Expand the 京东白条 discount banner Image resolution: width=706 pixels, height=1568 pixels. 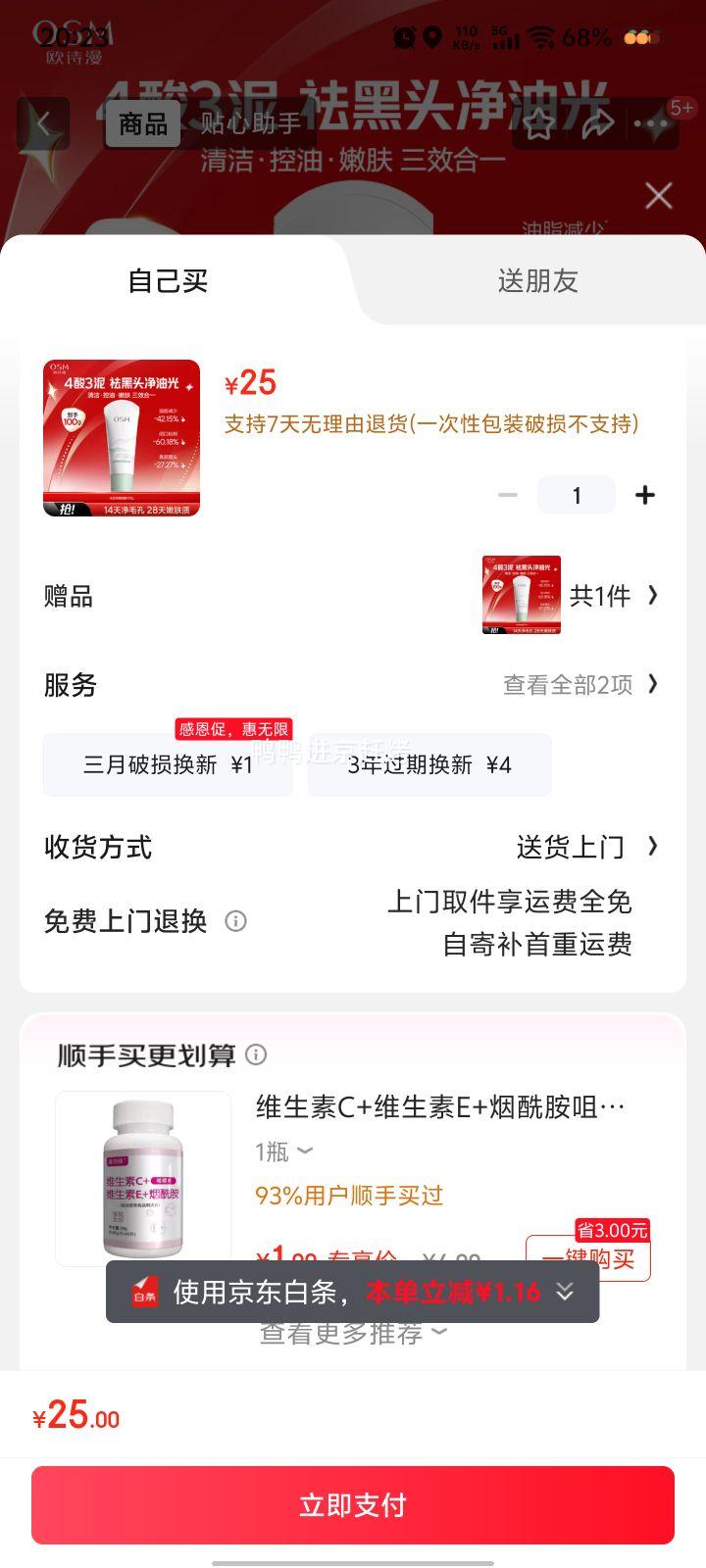565,1292
